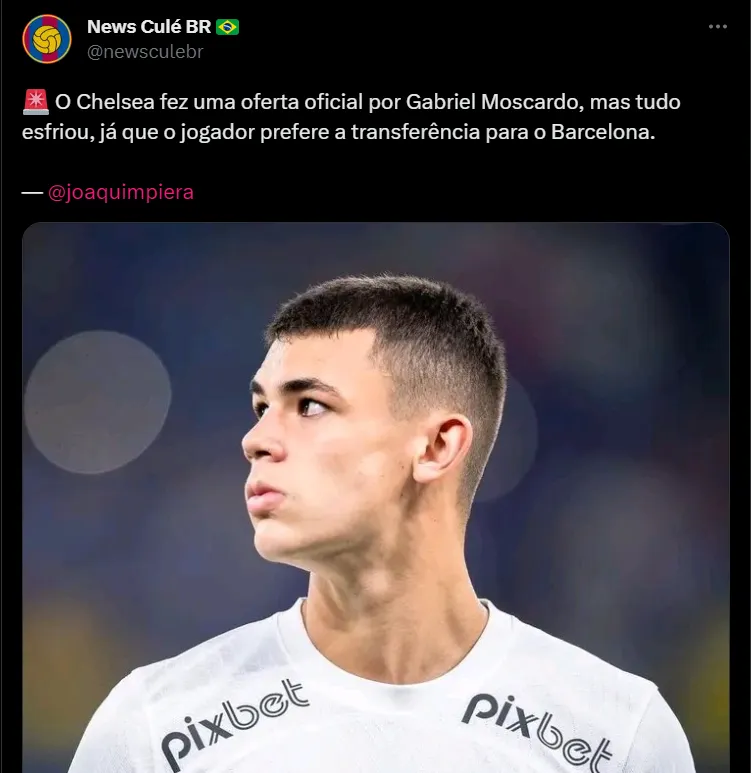This screenshot has width=751, height=773.
Task: Open the tweet's overflow menu
Action: coord(718,27)
